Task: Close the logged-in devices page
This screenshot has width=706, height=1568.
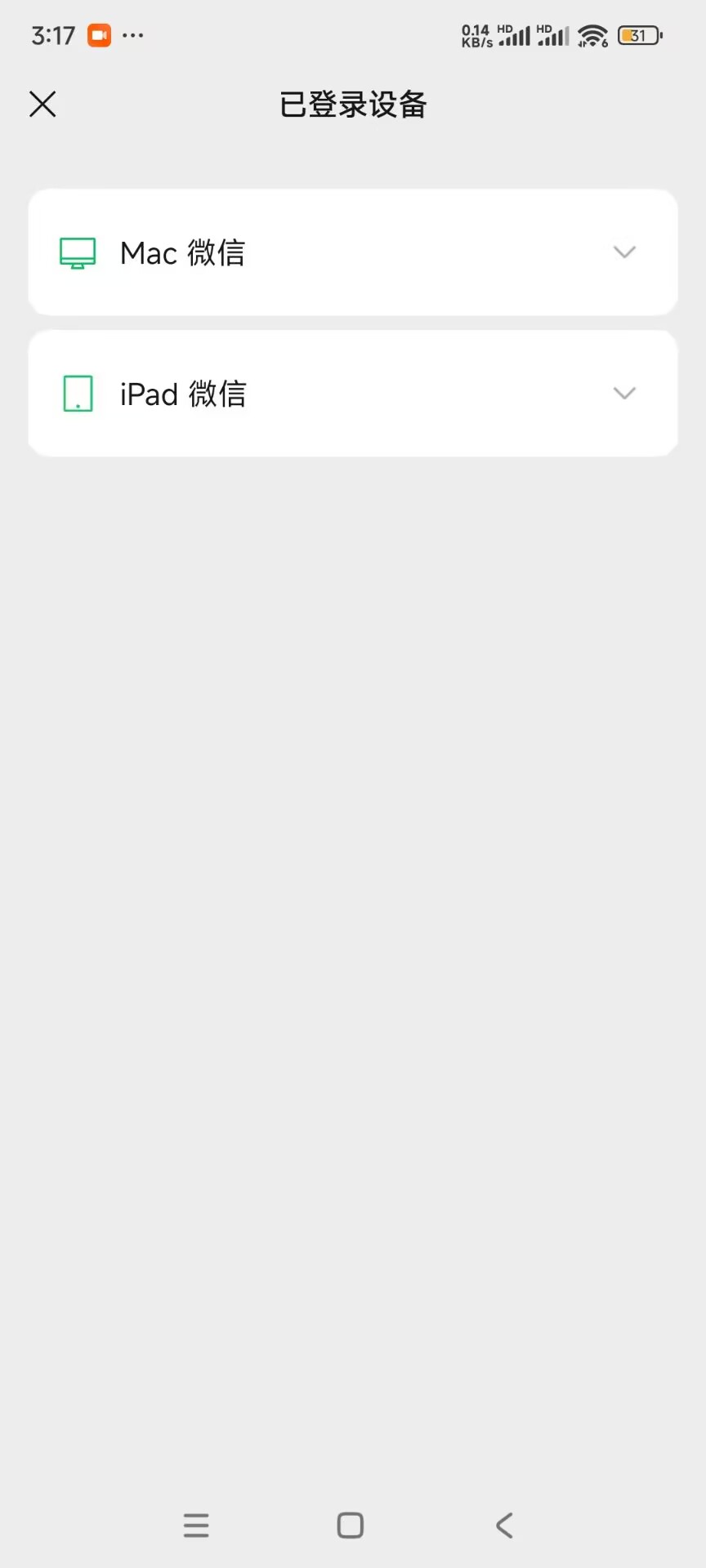Action: 42,105
